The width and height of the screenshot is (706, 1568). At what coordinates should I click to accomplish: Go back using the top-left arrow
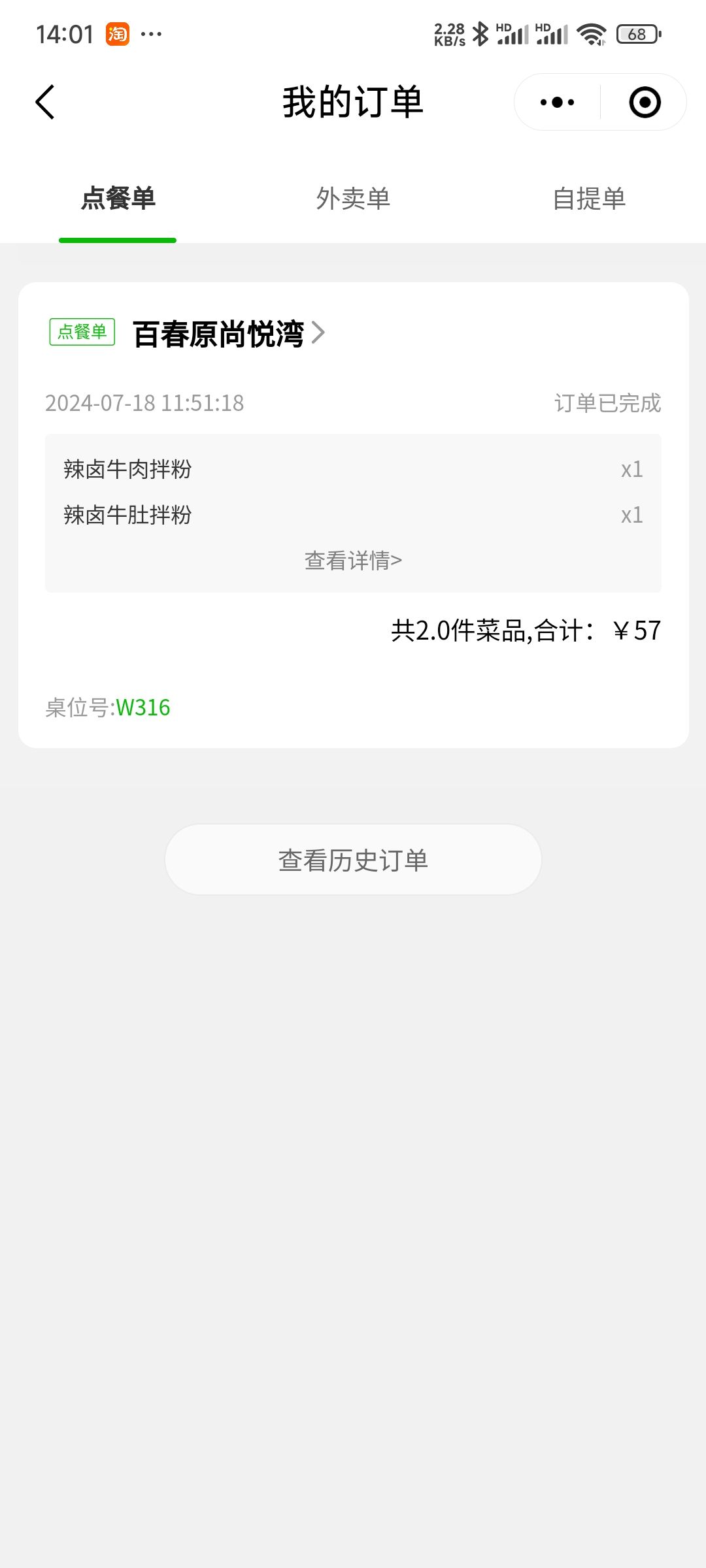pos(44,103)
